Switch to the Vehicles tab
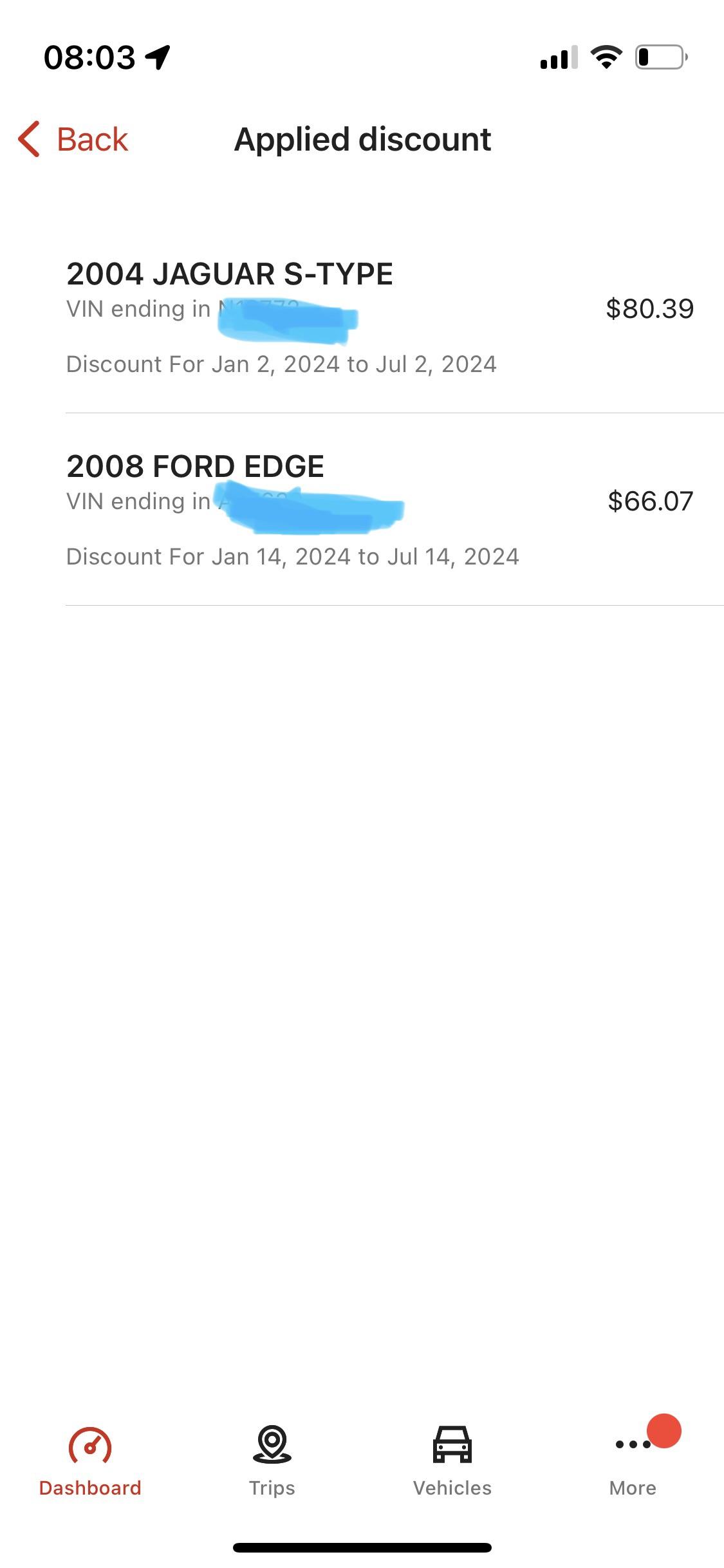The image size is (724, 1568). tap(452, 1461)
